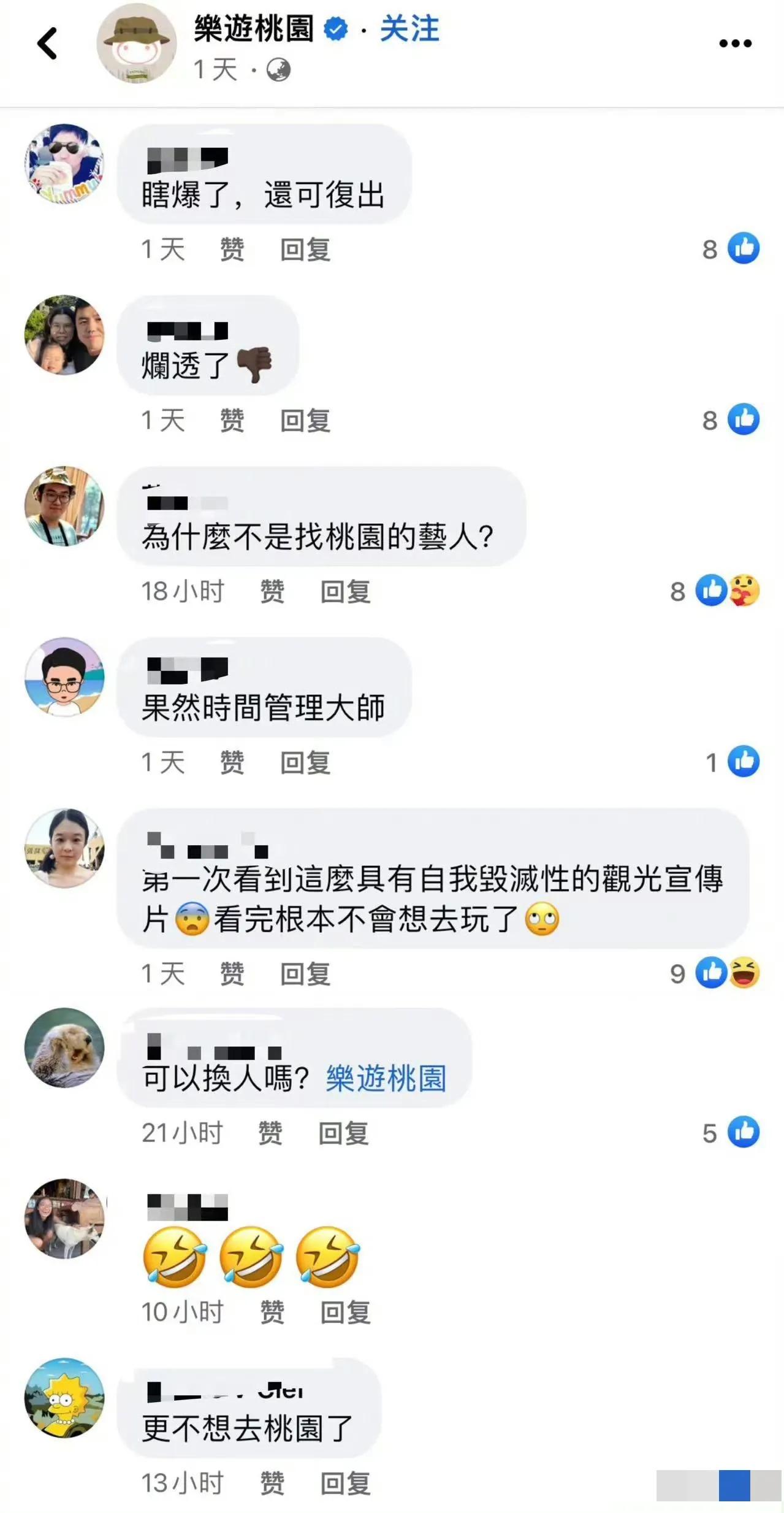The width and height of the screenshot is (784, 1513).
Task: Follow 樂遊桃園 via the 关注 link
Action: (x=409, y=29)
